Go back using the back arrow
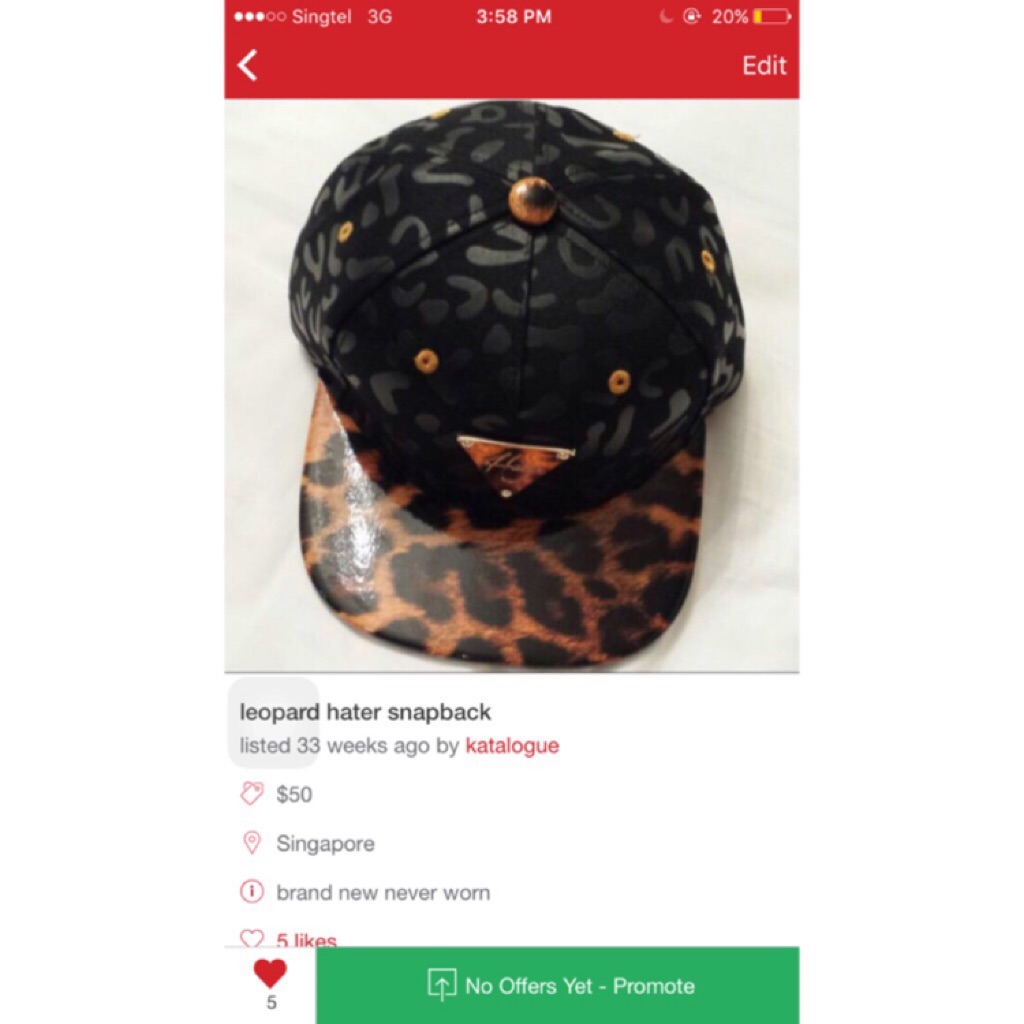This screenshot has width=1024, height=1024. point(248,66)
